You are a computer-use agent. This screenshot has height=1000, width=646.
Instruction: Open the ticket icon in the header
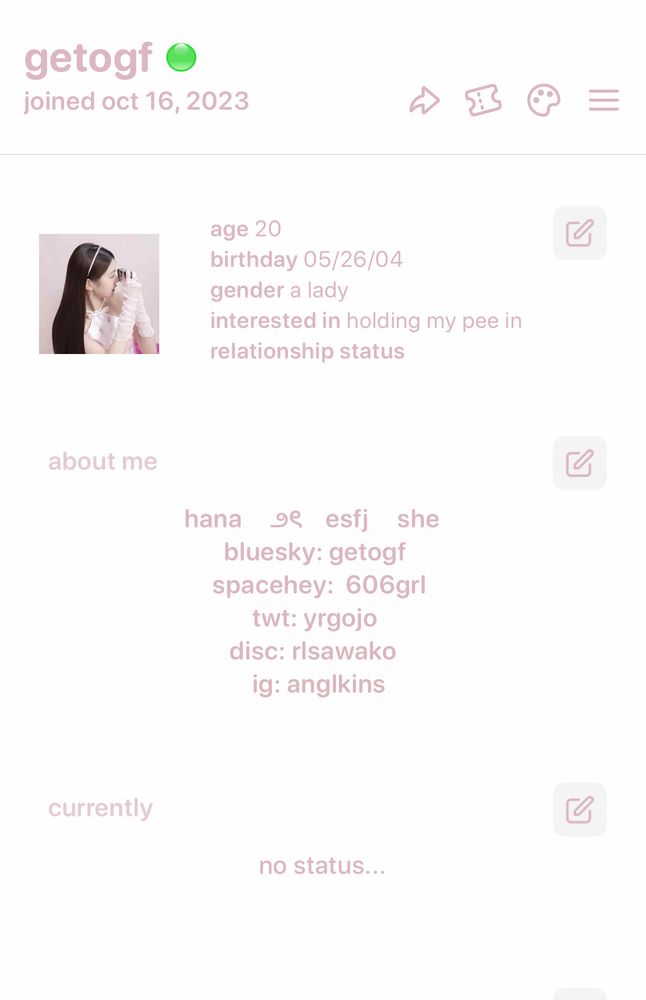click(483, 101)
